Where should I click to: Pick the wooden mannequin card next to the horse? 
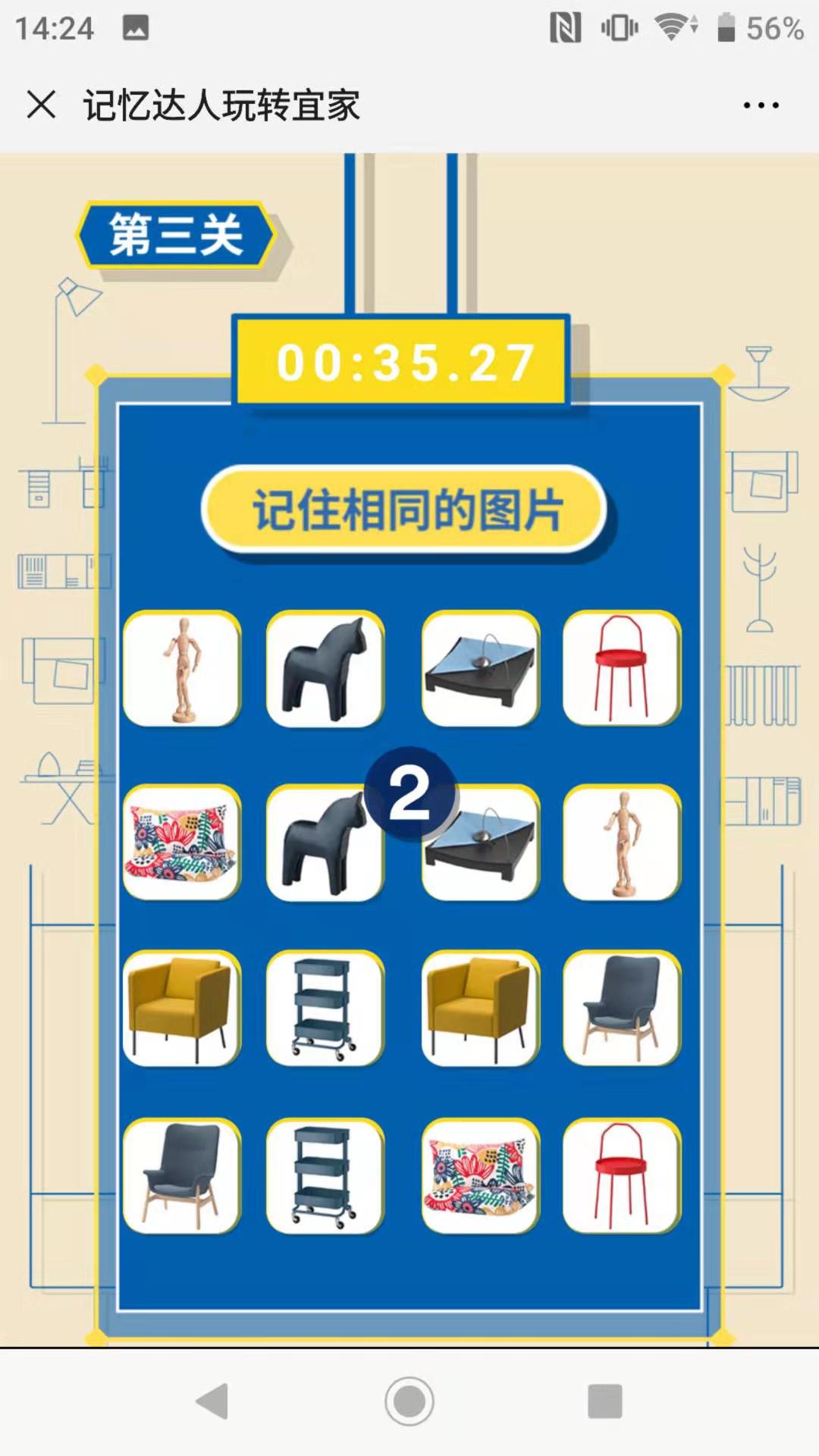[182, 669]
